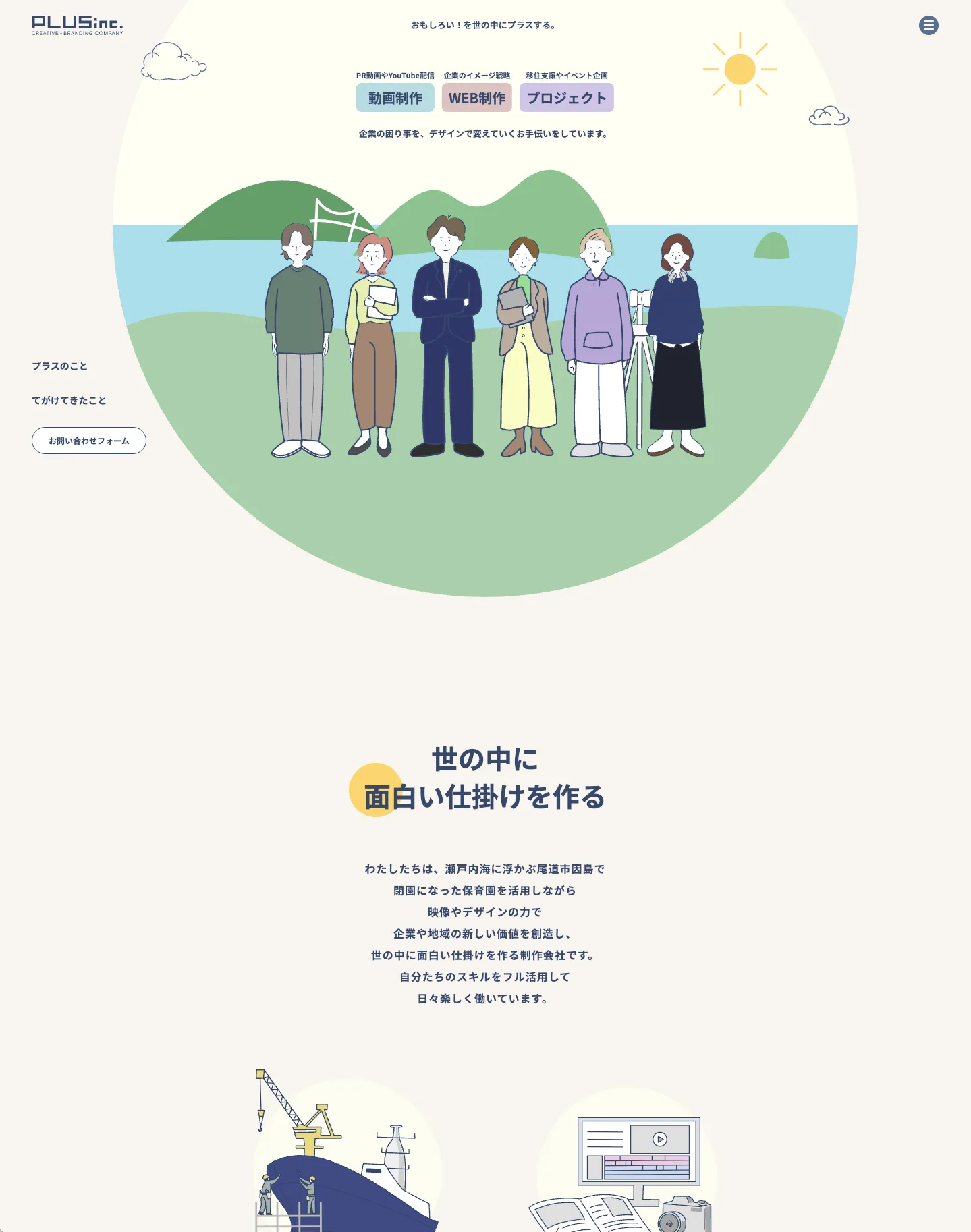Tap the PLUS inc. logo to go home
971x1232 pixels.
pyautogui.click(x=77, y=25)
